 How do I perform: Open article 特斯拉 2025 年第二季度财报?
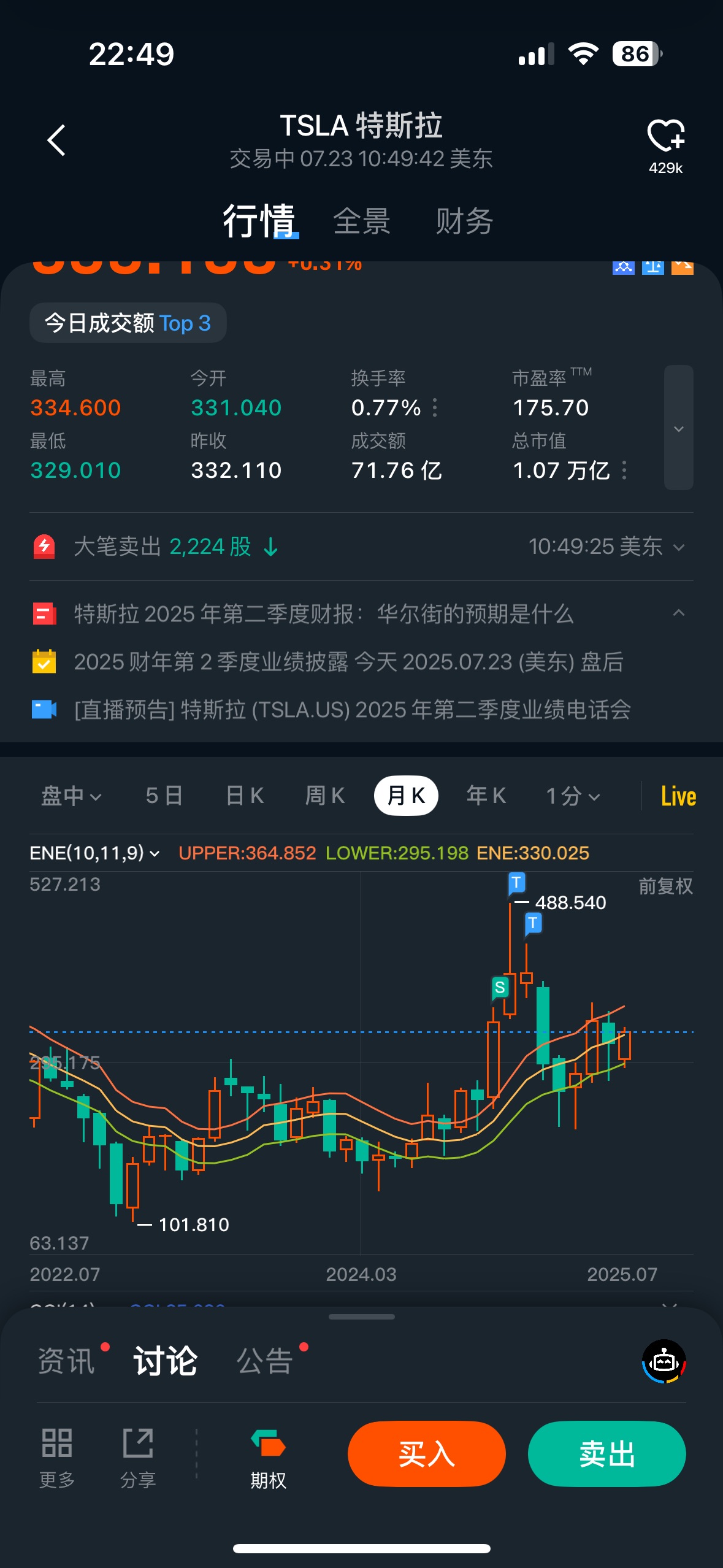tap(323, 614)
